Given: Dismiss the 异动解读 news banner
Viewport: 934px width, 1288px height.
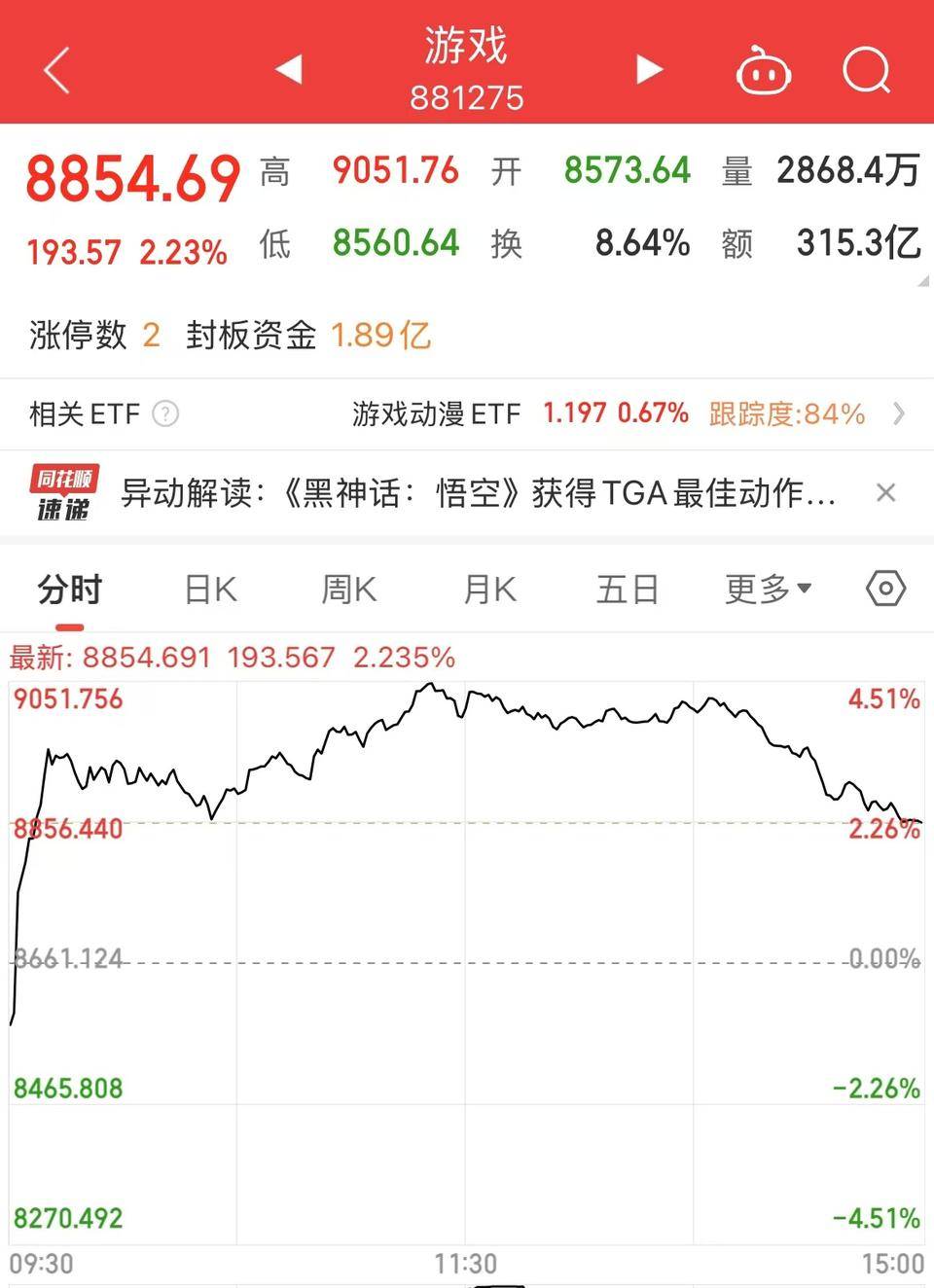Looking at the screenshot, I should click(x=886, y=492).
